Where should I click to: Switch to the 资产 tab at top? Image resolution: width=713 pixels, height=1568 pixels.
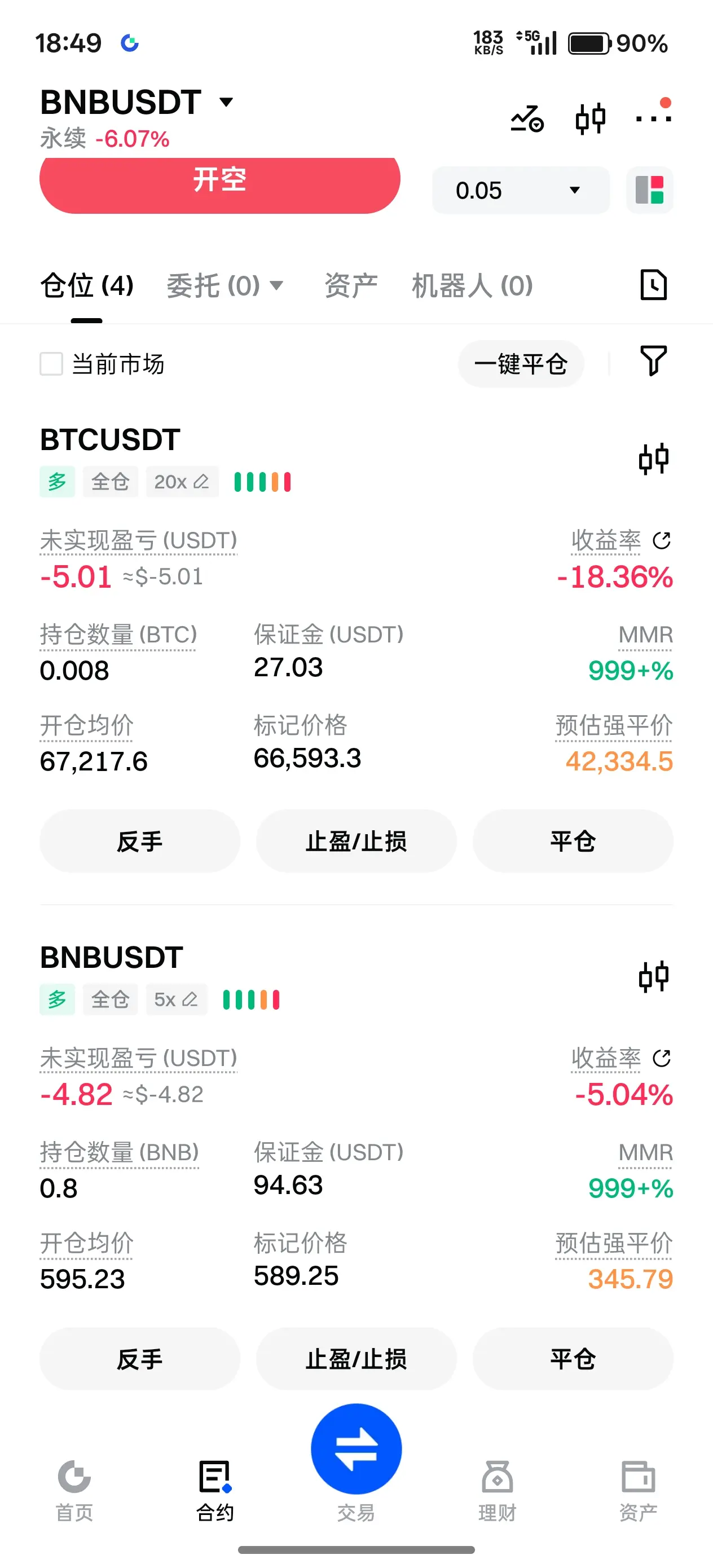click(351, 285)
